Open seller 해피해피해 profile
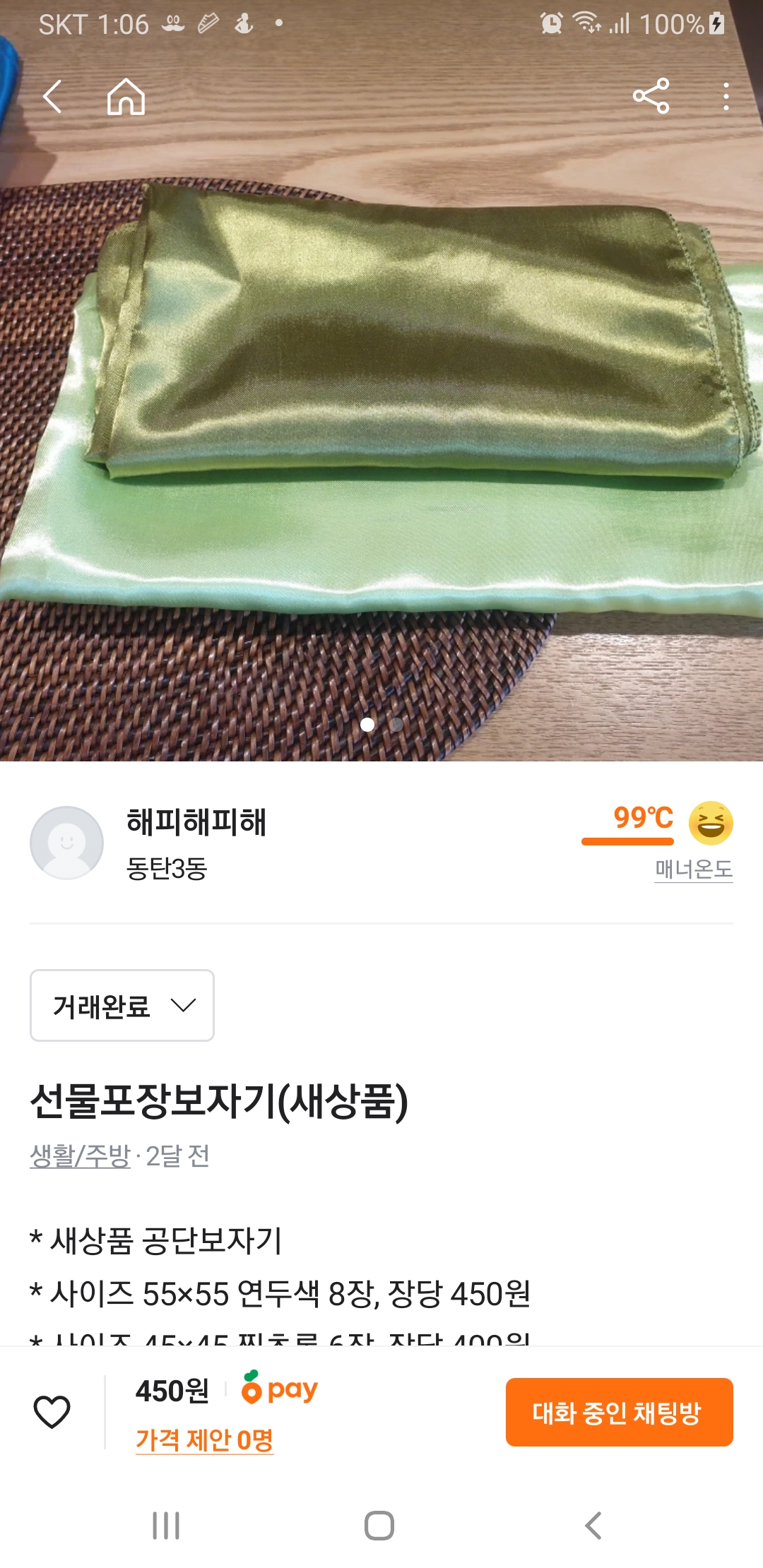This screenshot has width=763, height=1568. (196, 823)
